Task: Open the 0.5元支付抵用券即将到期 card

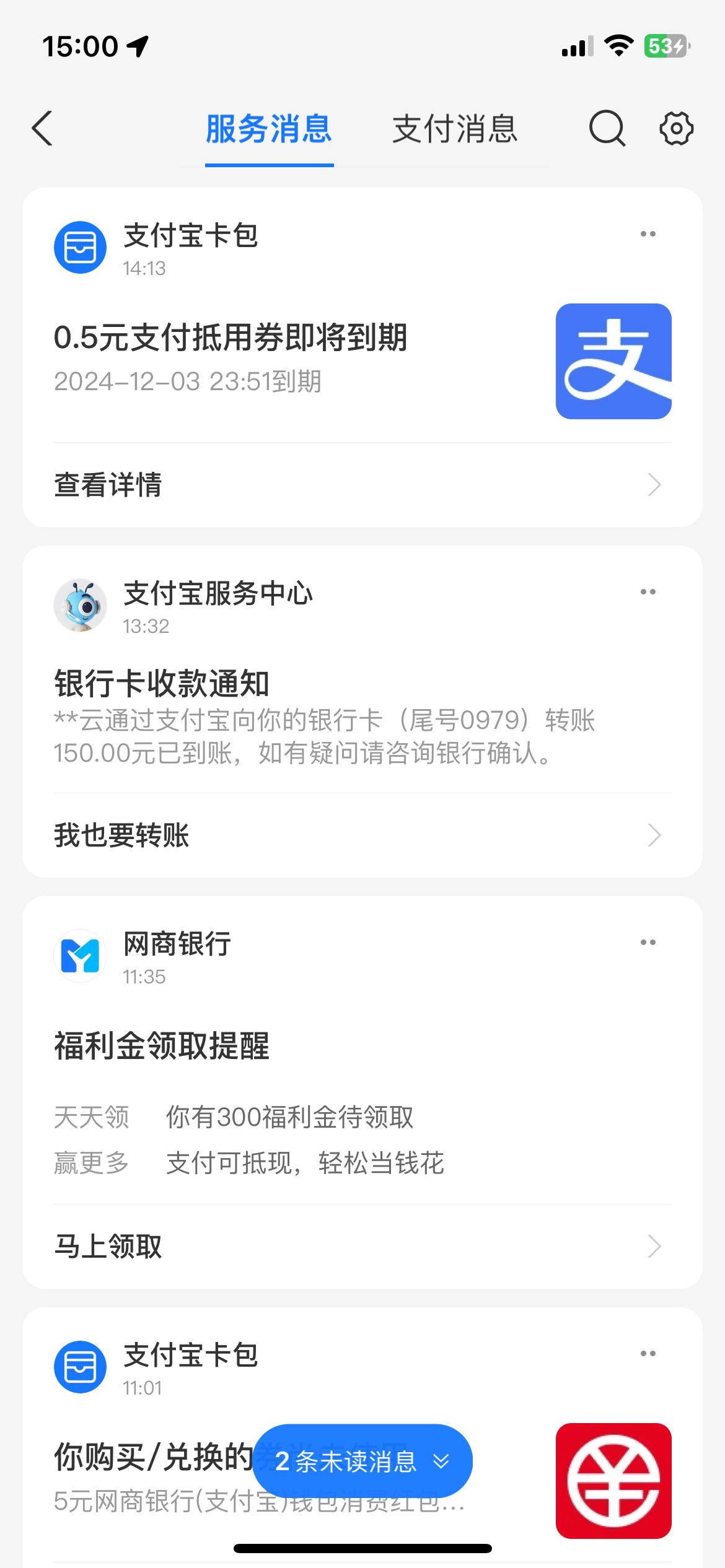Action: (362, 361)
